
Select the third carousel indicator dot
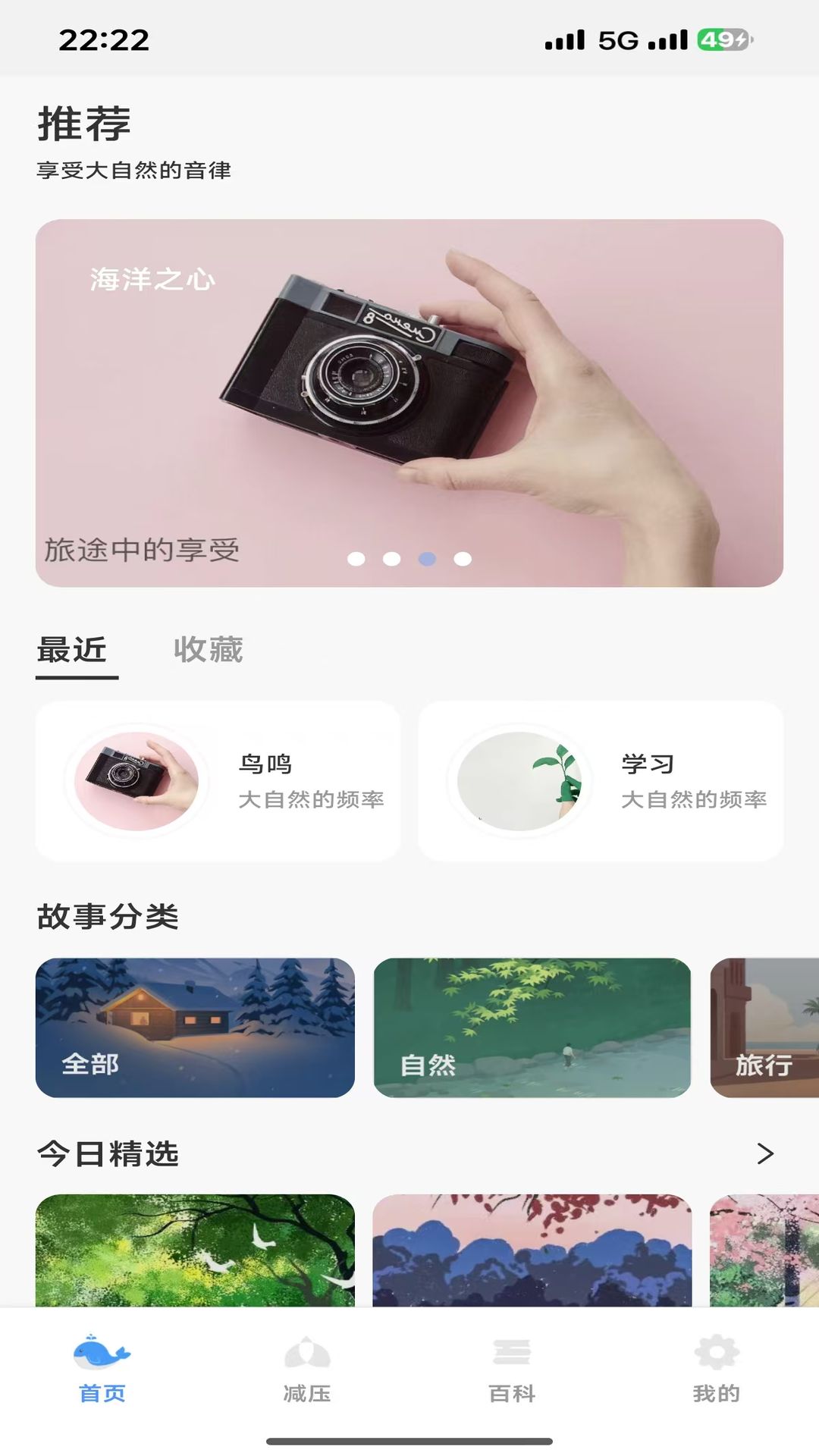point(425,559)
